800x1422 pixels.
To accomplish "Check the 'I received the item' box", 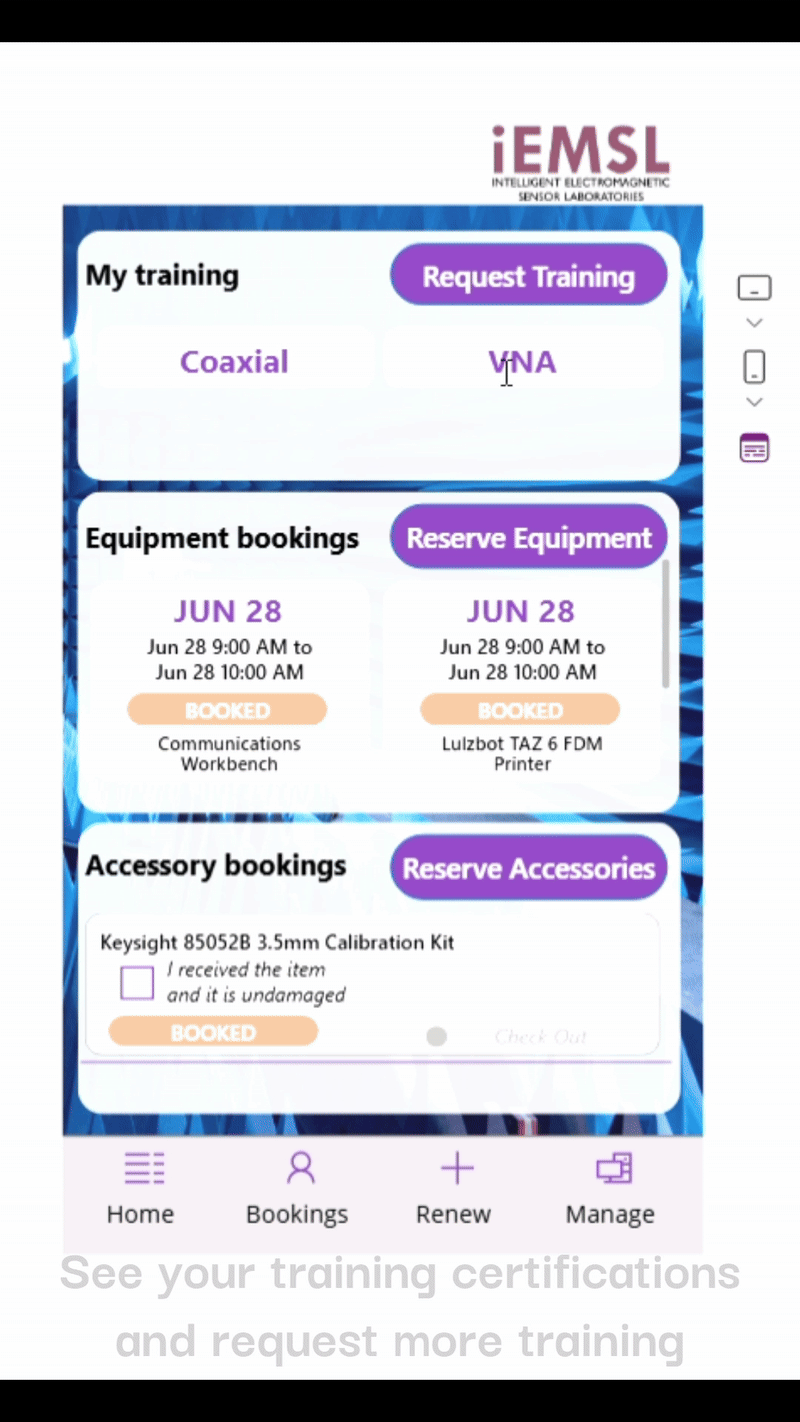I will point(137,983).
